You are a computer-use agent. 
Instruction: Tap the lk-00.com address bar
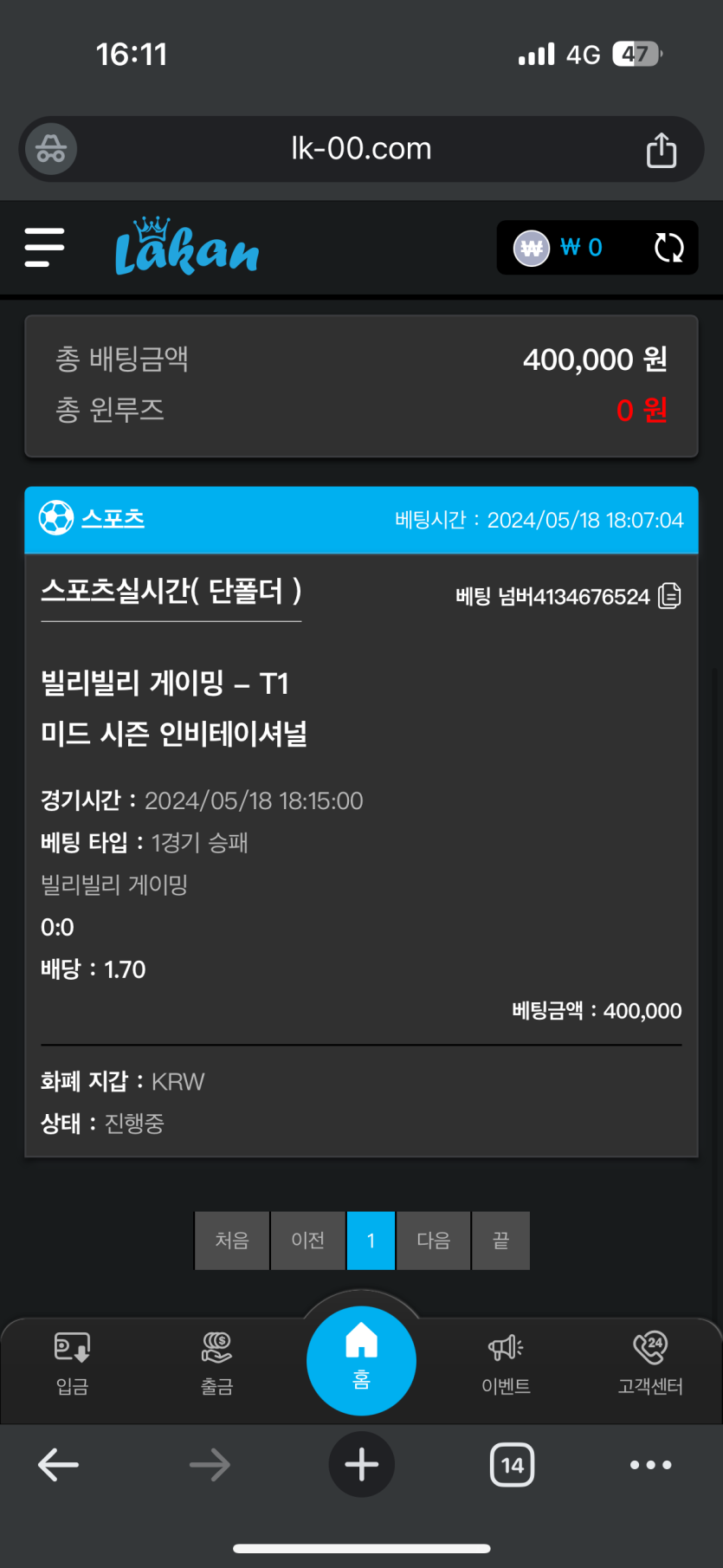coord(361,149)
